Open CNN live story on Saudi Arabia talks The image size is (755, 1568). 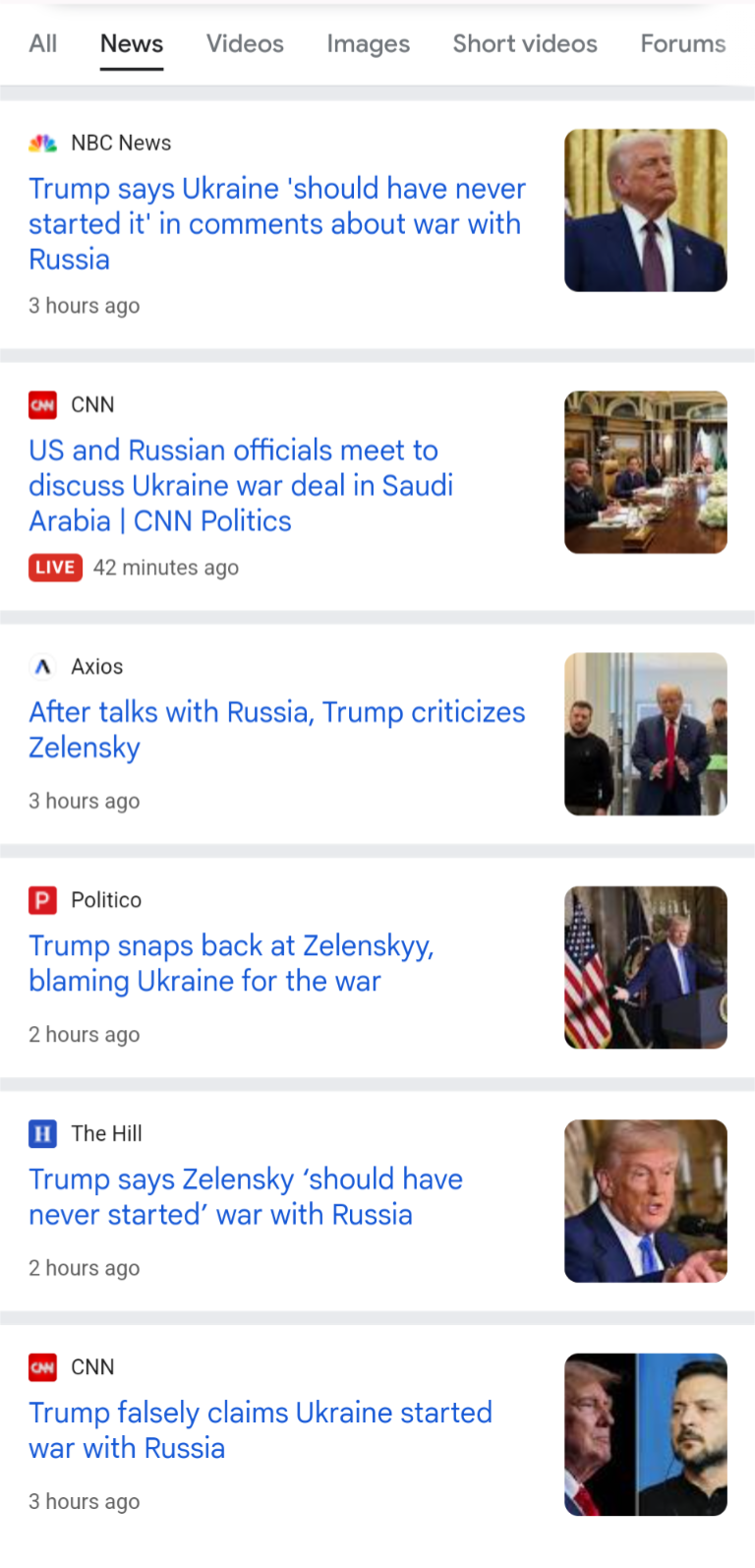tap(241, 486)
